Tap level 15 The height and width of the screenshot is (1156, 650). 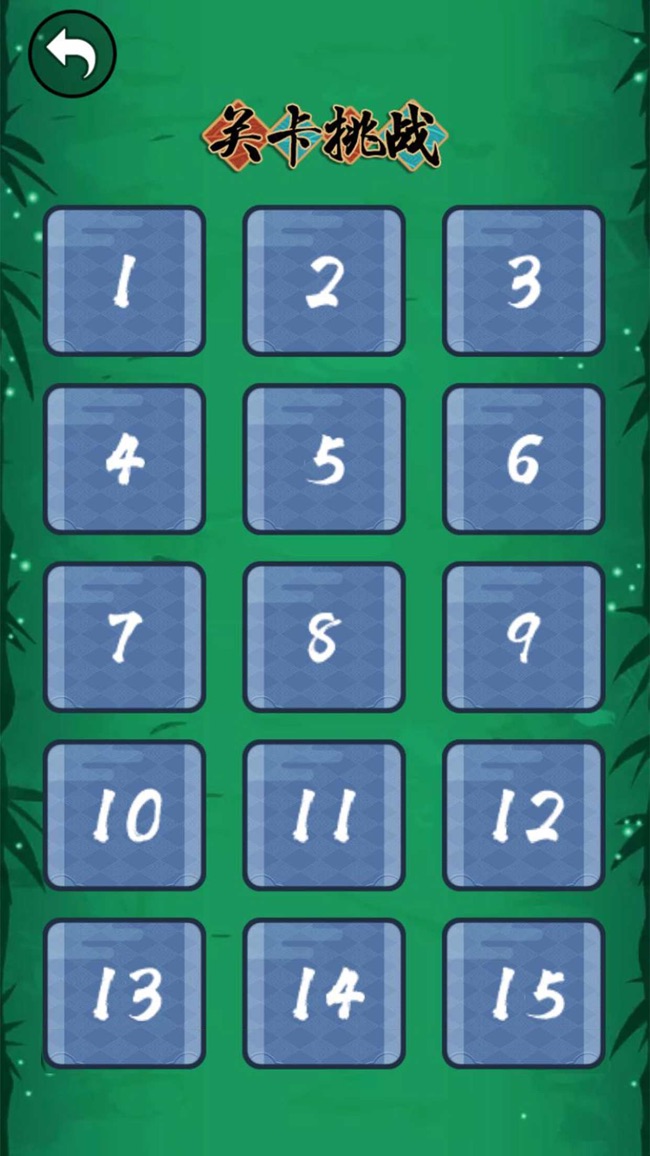tap(524, 993)
